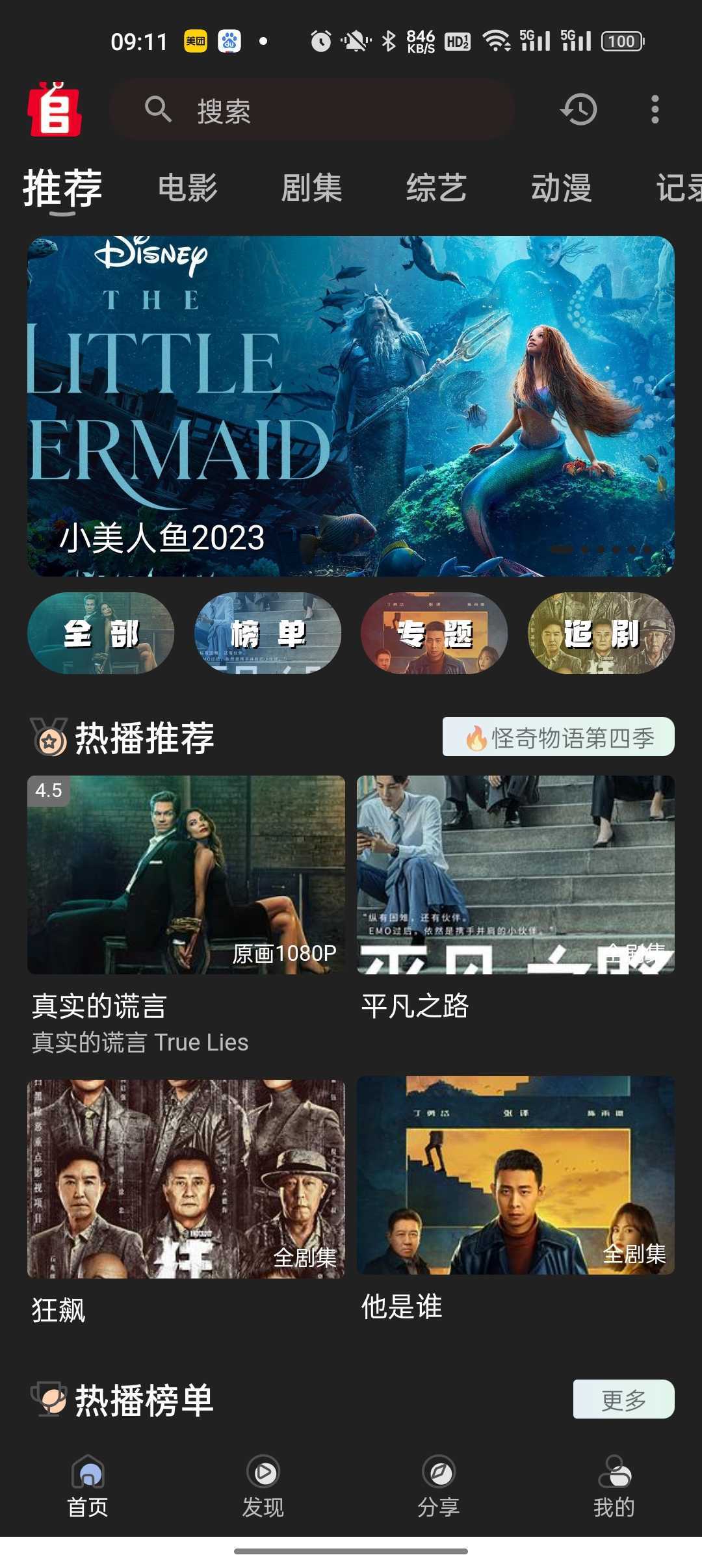702x1568 pixels.
Task: Open the 榜单 rankings chip
Action: [x=268, y=633]
